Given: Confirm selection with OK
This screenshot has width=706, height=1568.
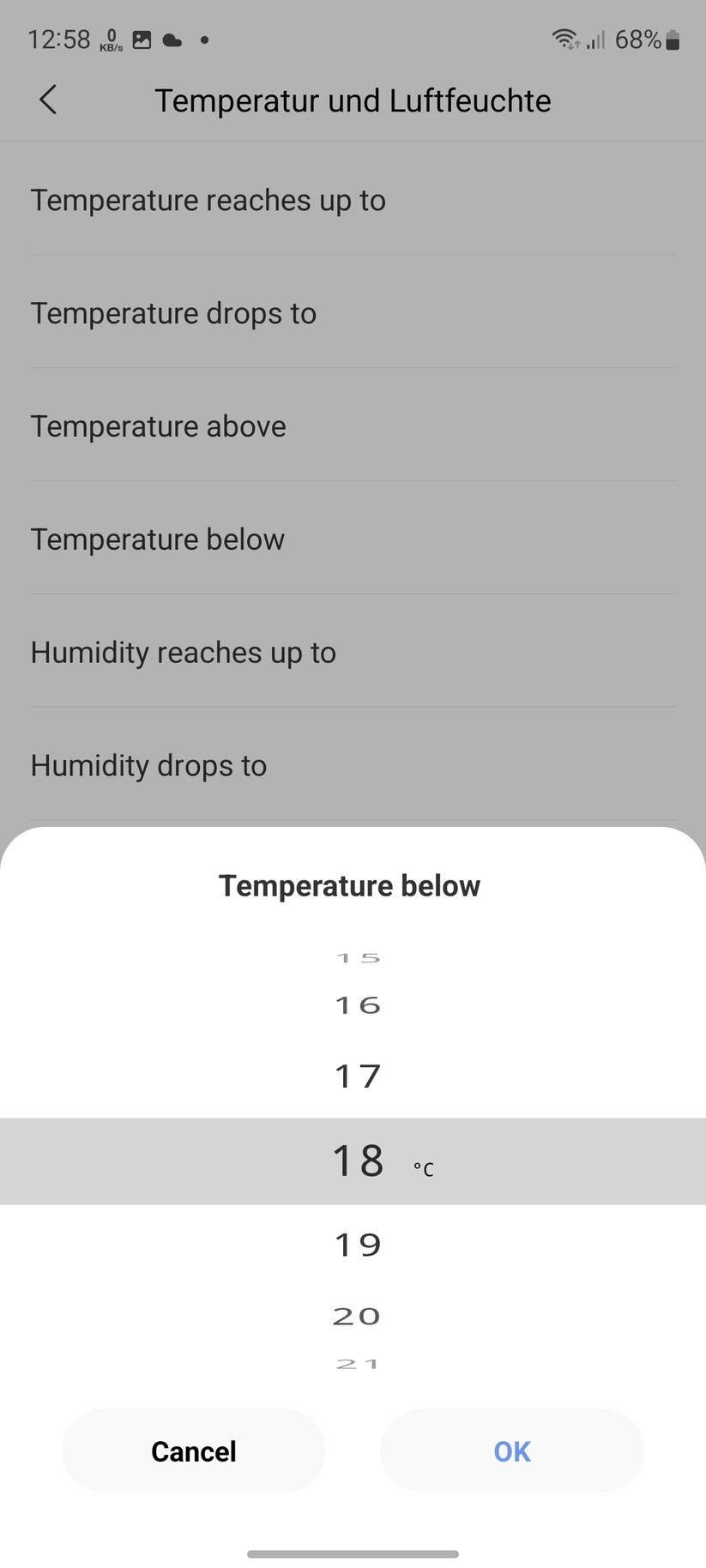Looking at the screenshot, I should pyautogui.click(x=510, y=1450).
